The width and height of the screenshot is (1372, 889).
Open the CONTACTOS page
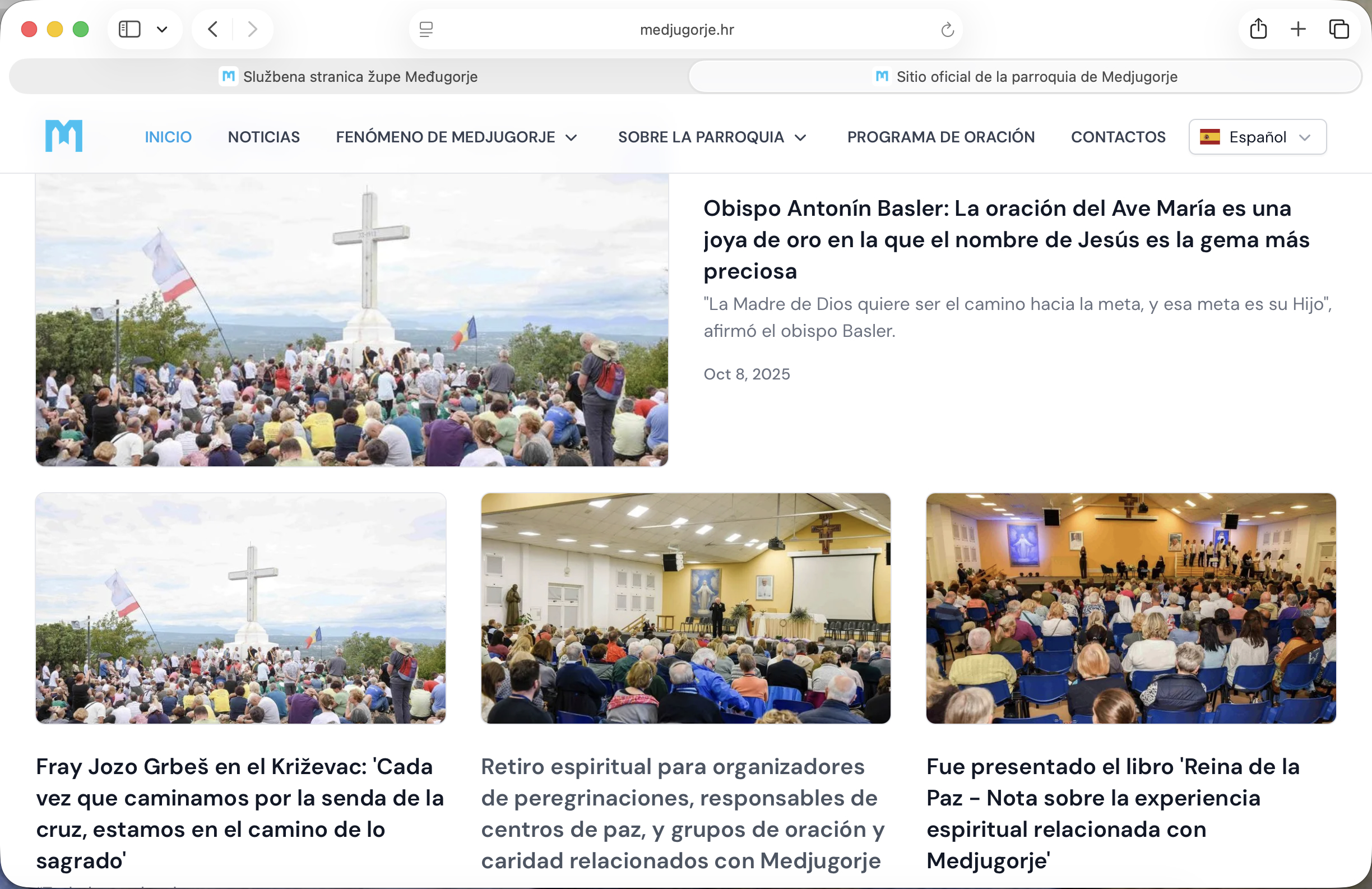click(x=1117, y=137)
